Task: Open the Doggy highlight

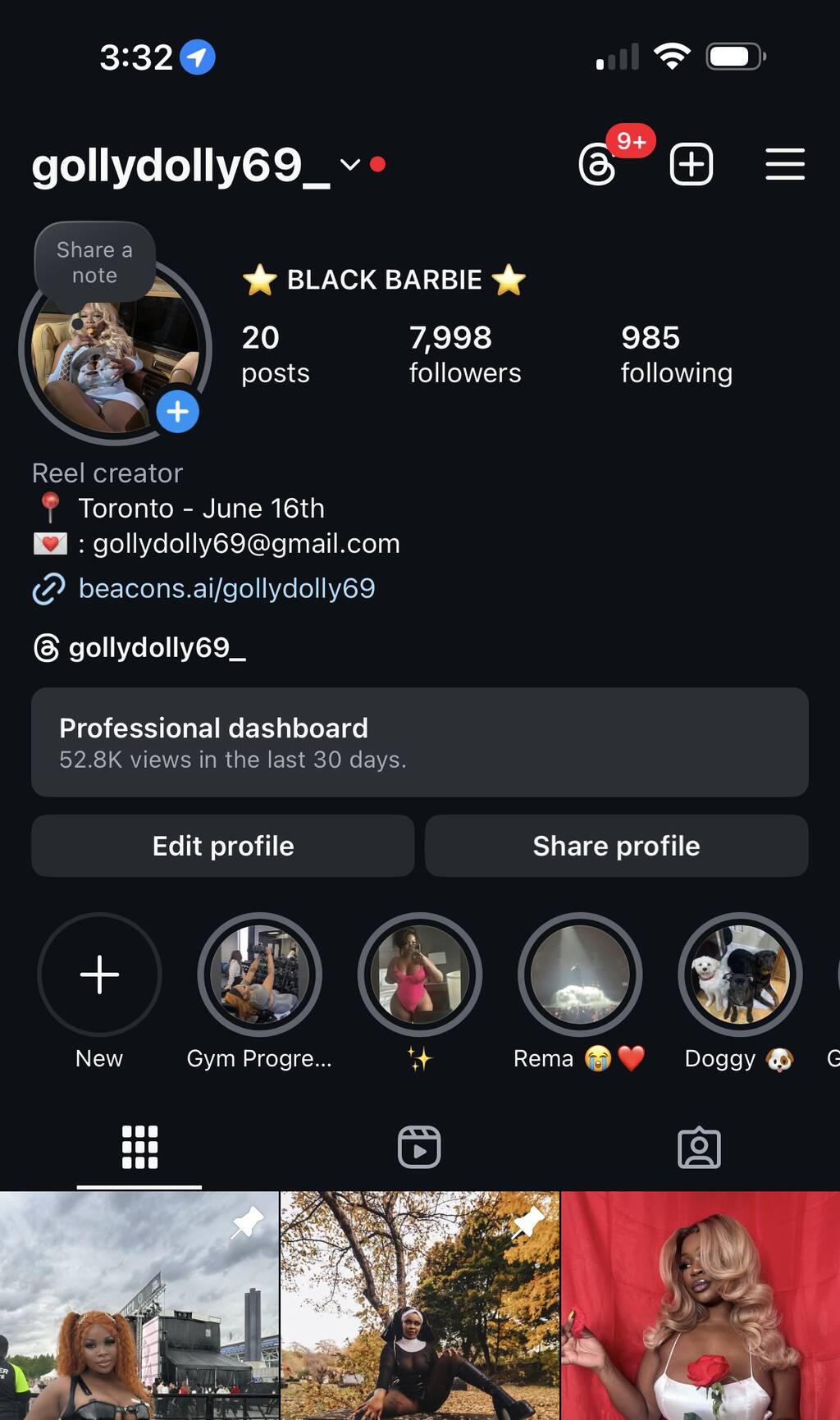Action: [x=740, y=975]
